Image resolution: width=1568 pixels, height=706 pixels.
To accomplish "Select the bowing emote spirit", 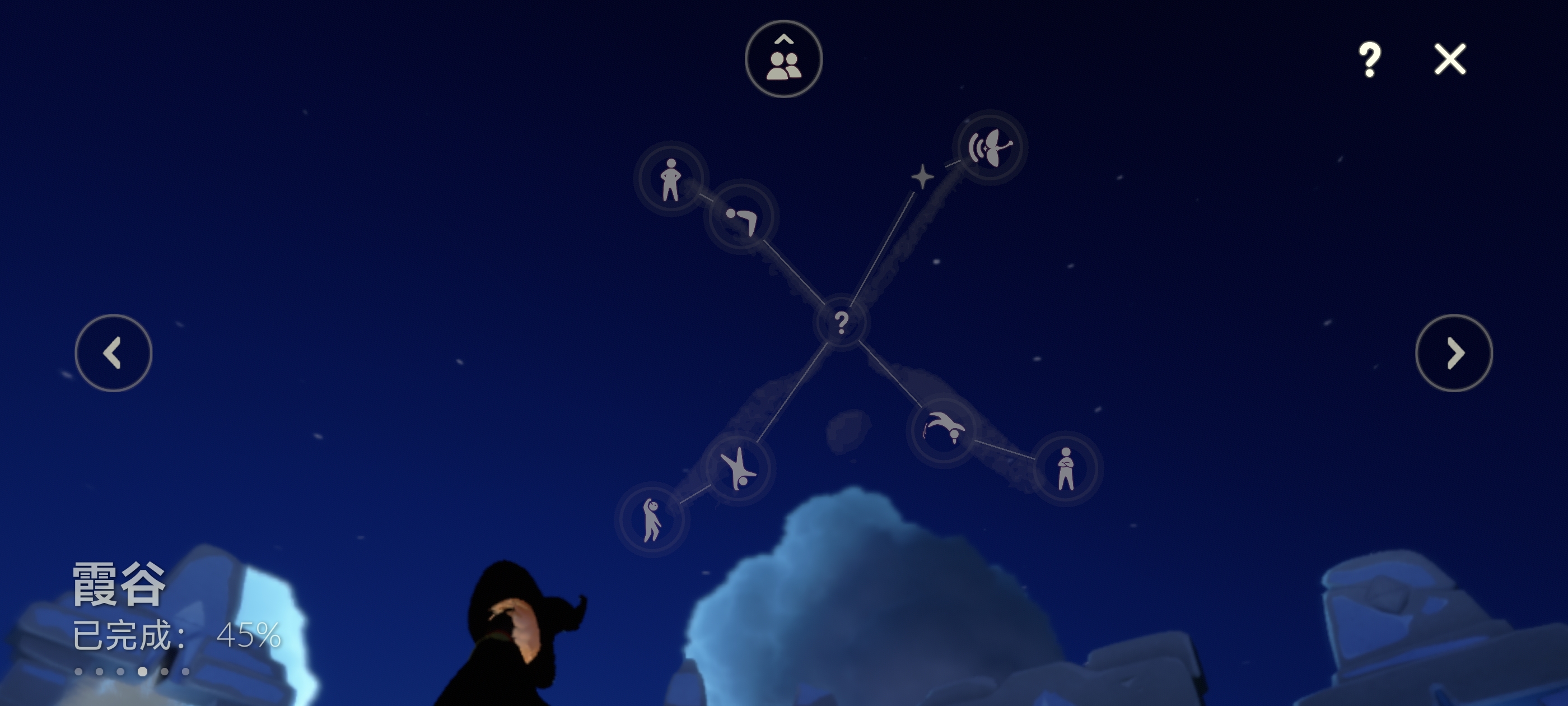I will [741, 217].
